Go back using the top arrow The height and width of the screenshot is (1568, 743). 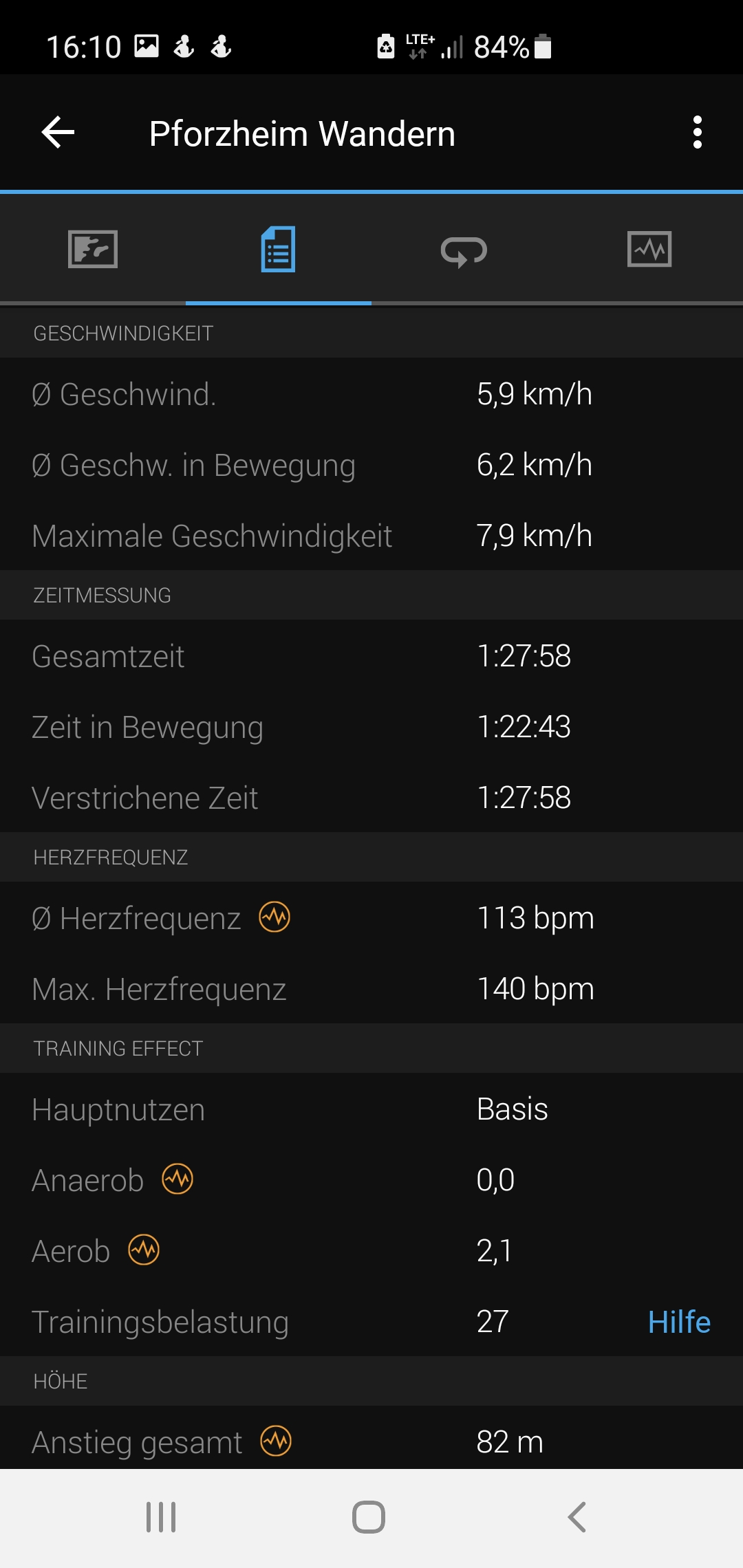pyautogui.click(x=58, y=133)
